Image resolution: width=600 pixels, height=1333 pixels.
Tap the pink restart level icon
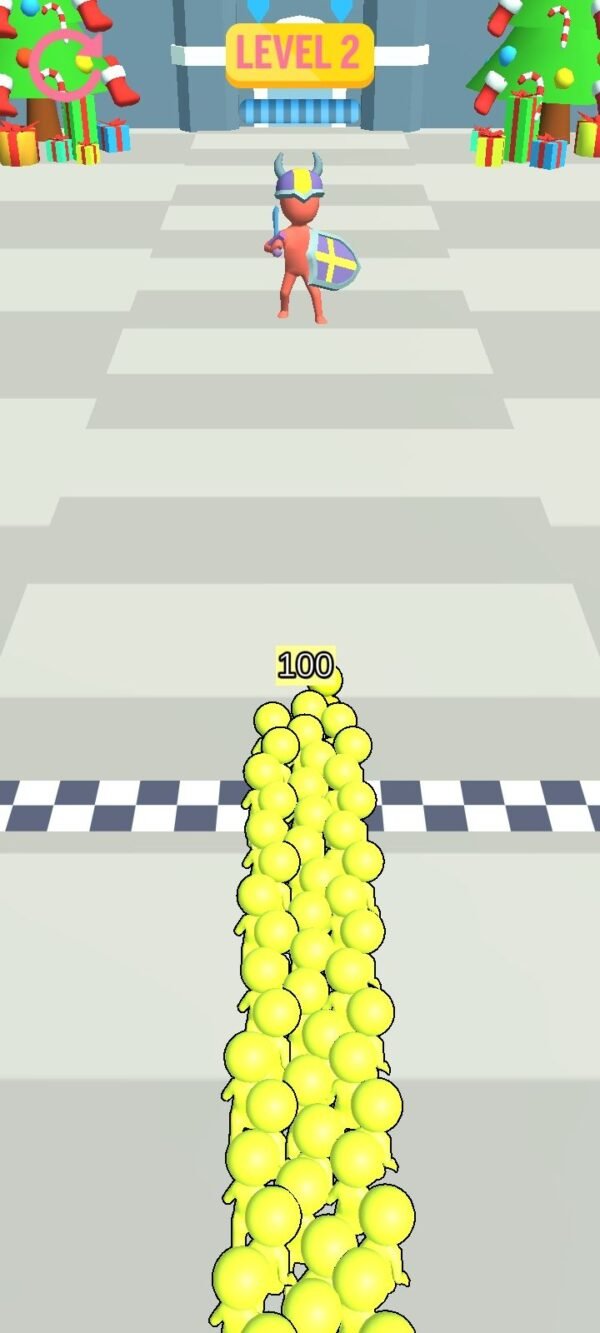pyautogui.click(x=62, y=64)
